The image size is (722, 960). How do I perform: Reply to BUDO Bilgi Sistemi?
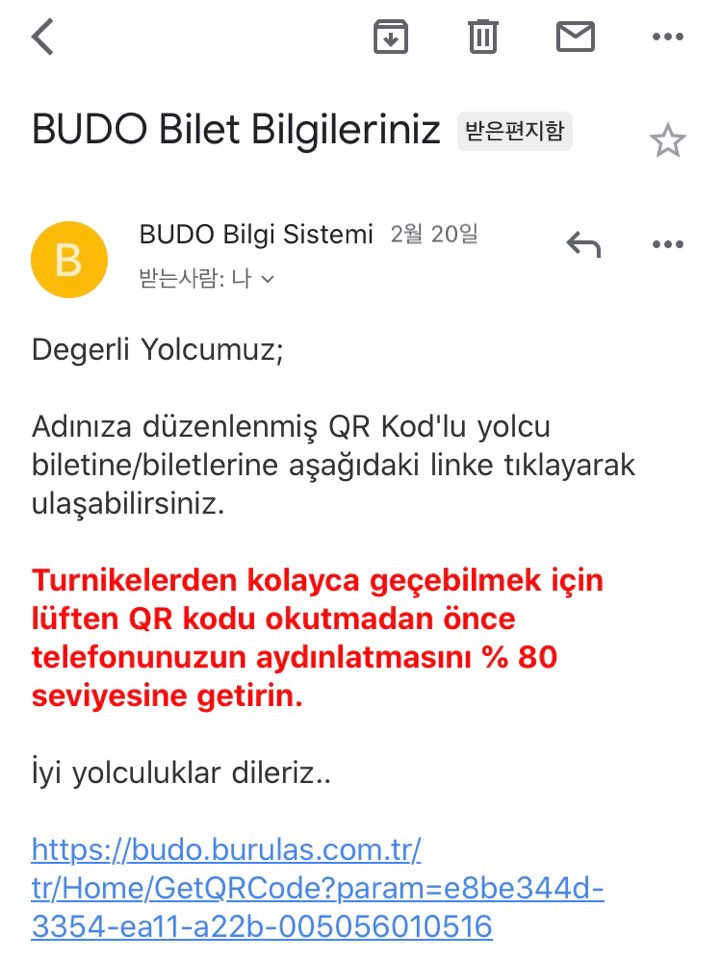coord(583,244)
